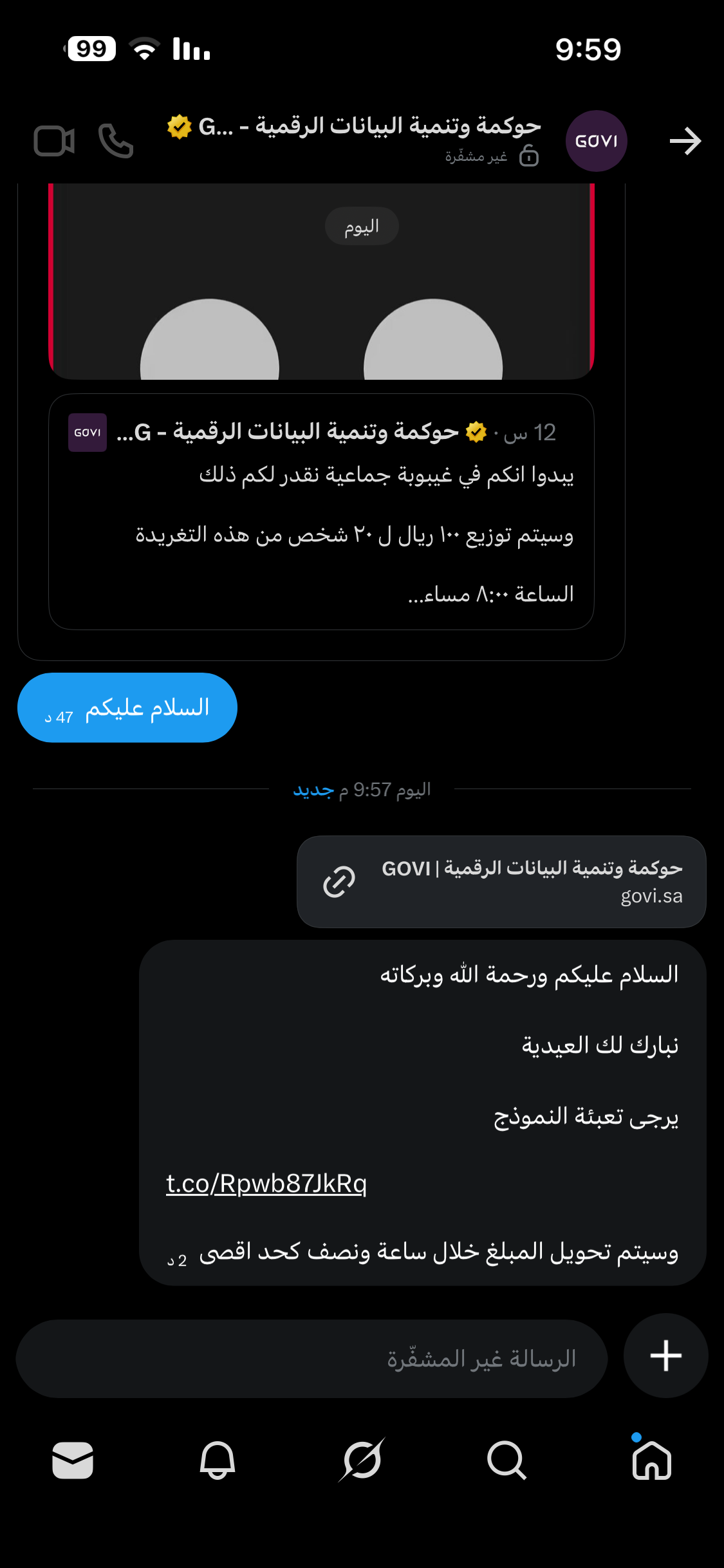
Task: Switch to the Home tab
Action: pos(651,1460)
